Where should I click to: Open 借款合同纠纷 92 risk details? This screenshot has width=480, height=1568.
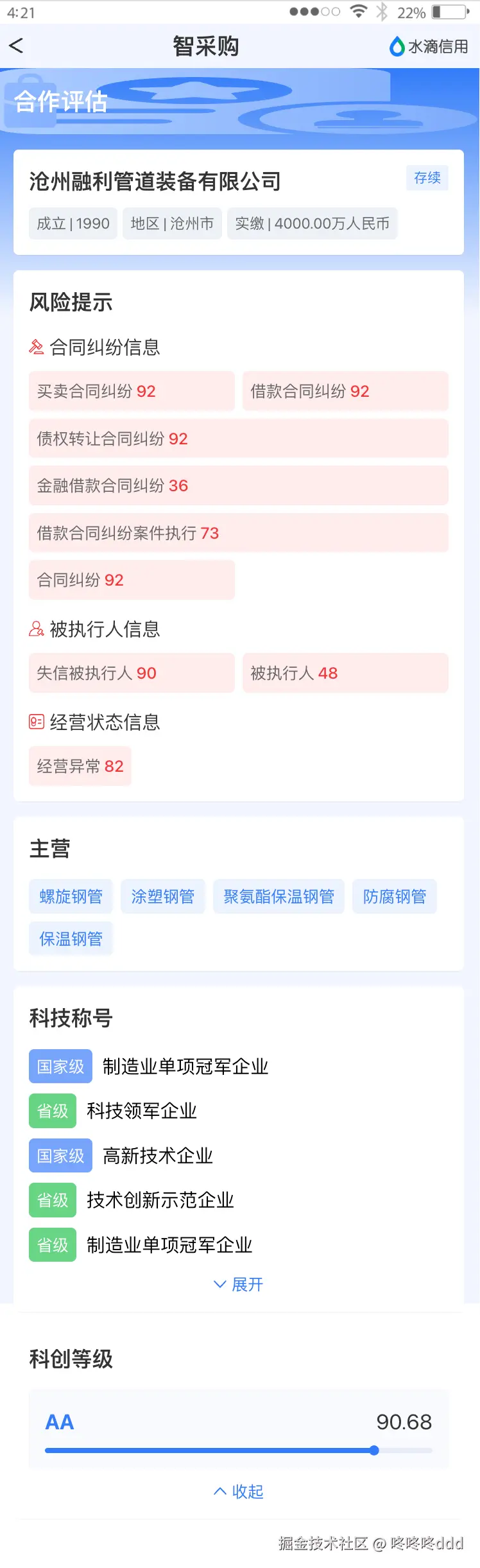pyautogui.click(x=345, y=391)
